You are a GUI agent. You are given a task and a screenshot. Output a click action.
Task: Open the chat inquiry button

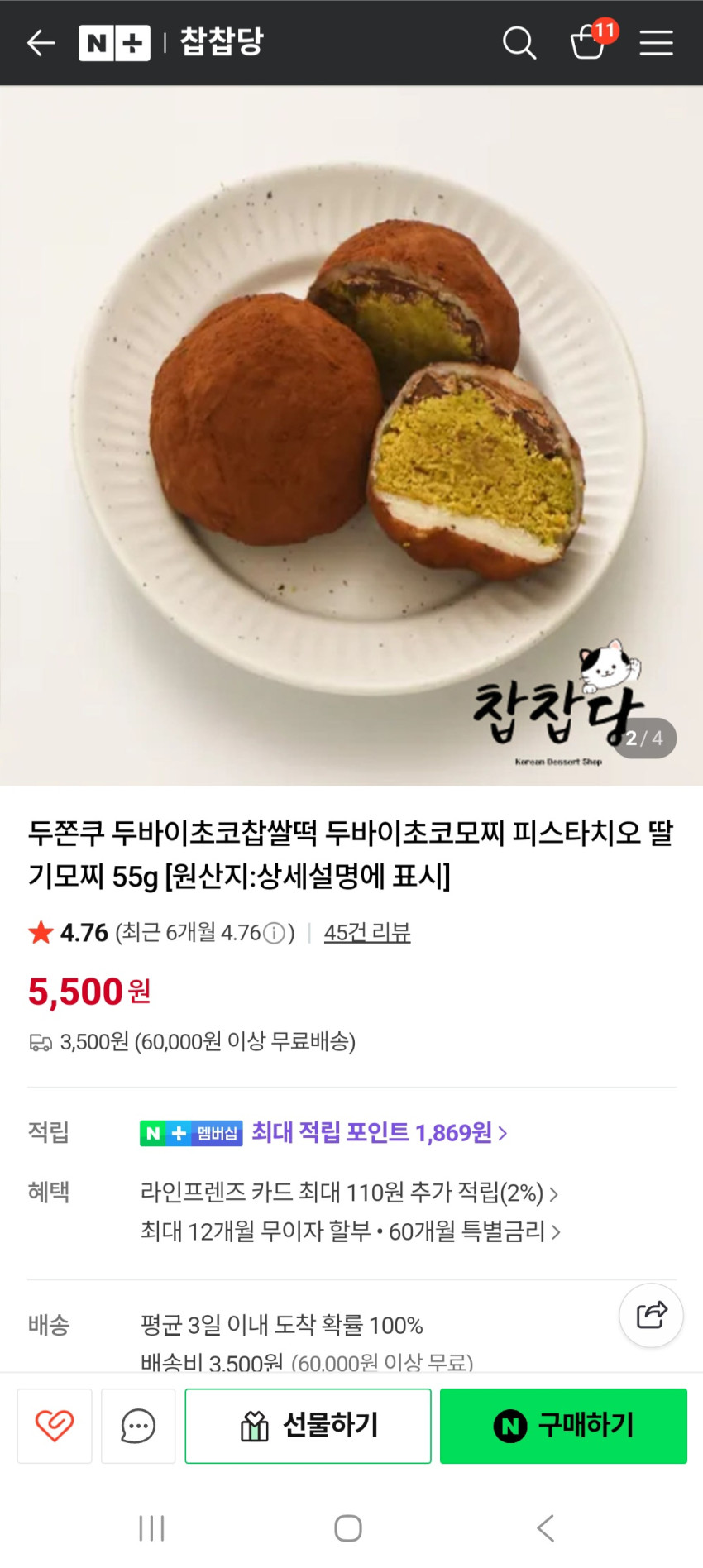tap(138, 1426)
